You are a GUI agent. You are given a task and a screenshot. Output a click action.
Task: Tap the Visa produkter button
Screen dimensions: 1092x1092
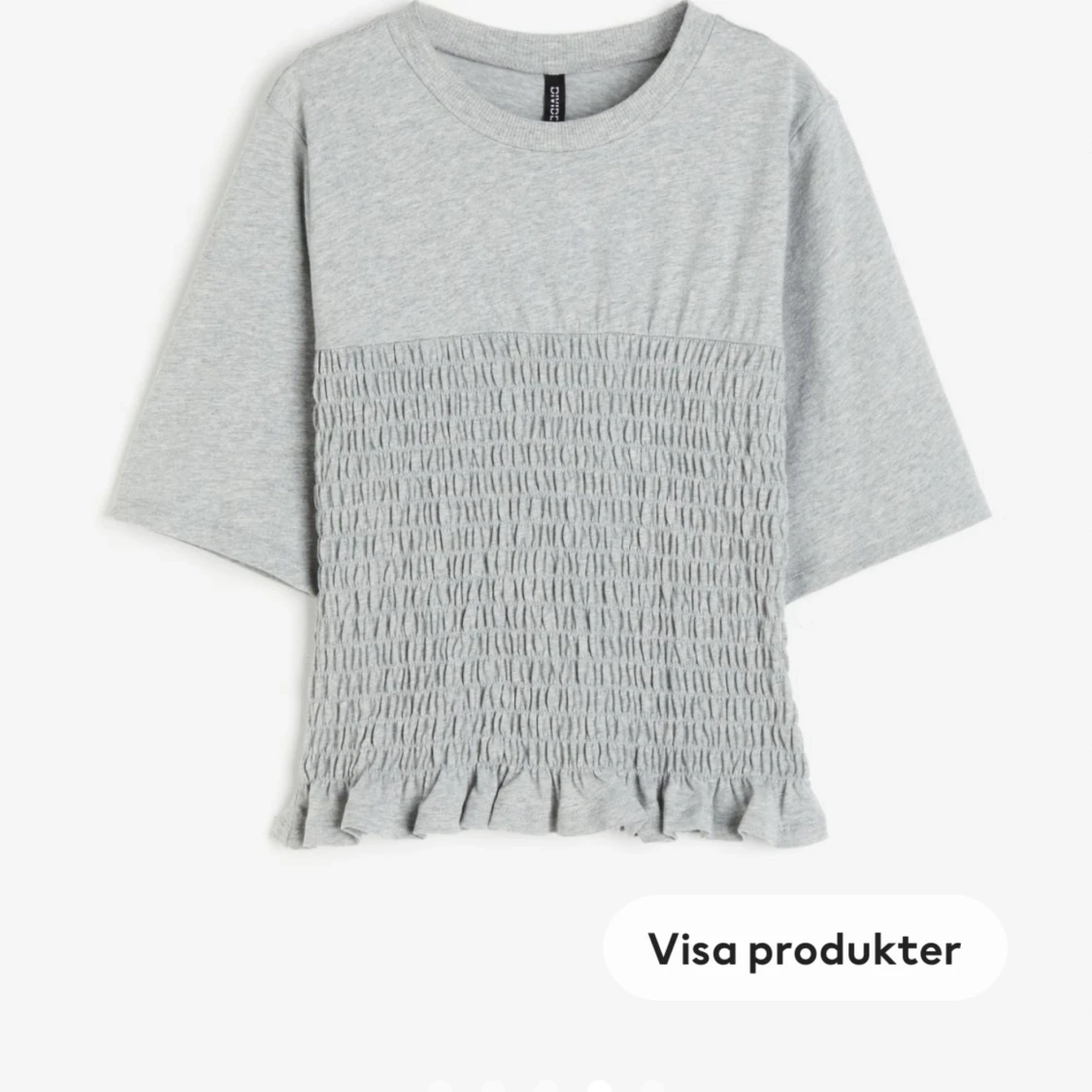(x=804, y=948)
